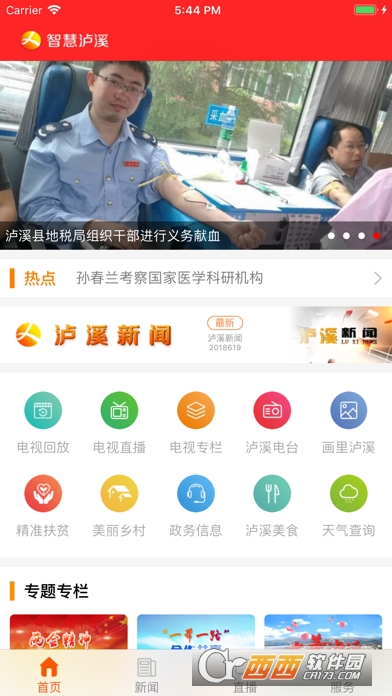
Task: Switch to the 新闻 tab
Action: 147,675
